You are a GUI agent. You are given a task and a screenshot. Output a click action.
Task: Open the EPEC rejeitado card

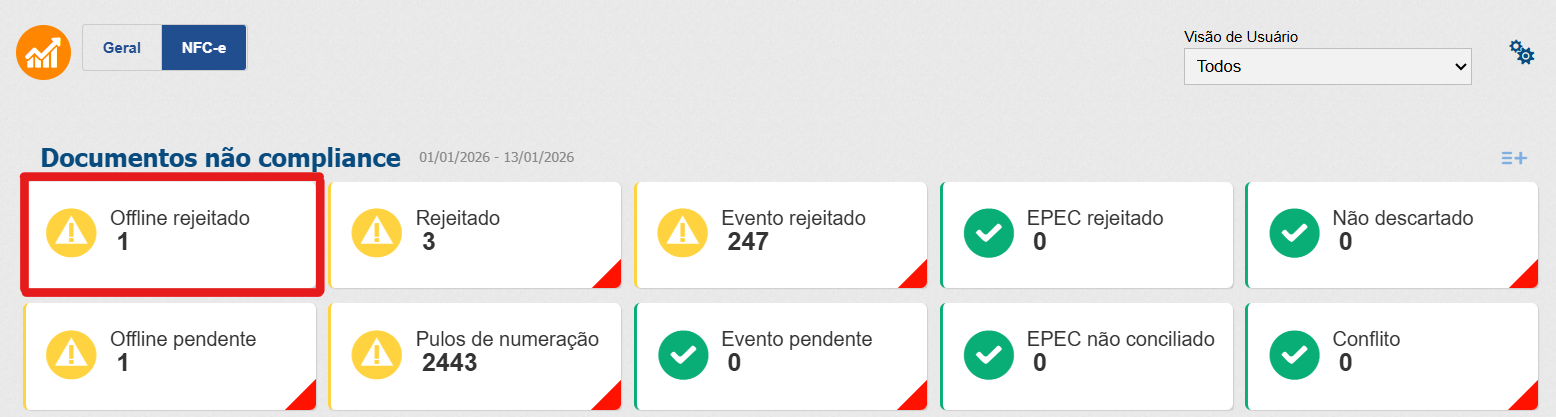(x=1087, y=234)
